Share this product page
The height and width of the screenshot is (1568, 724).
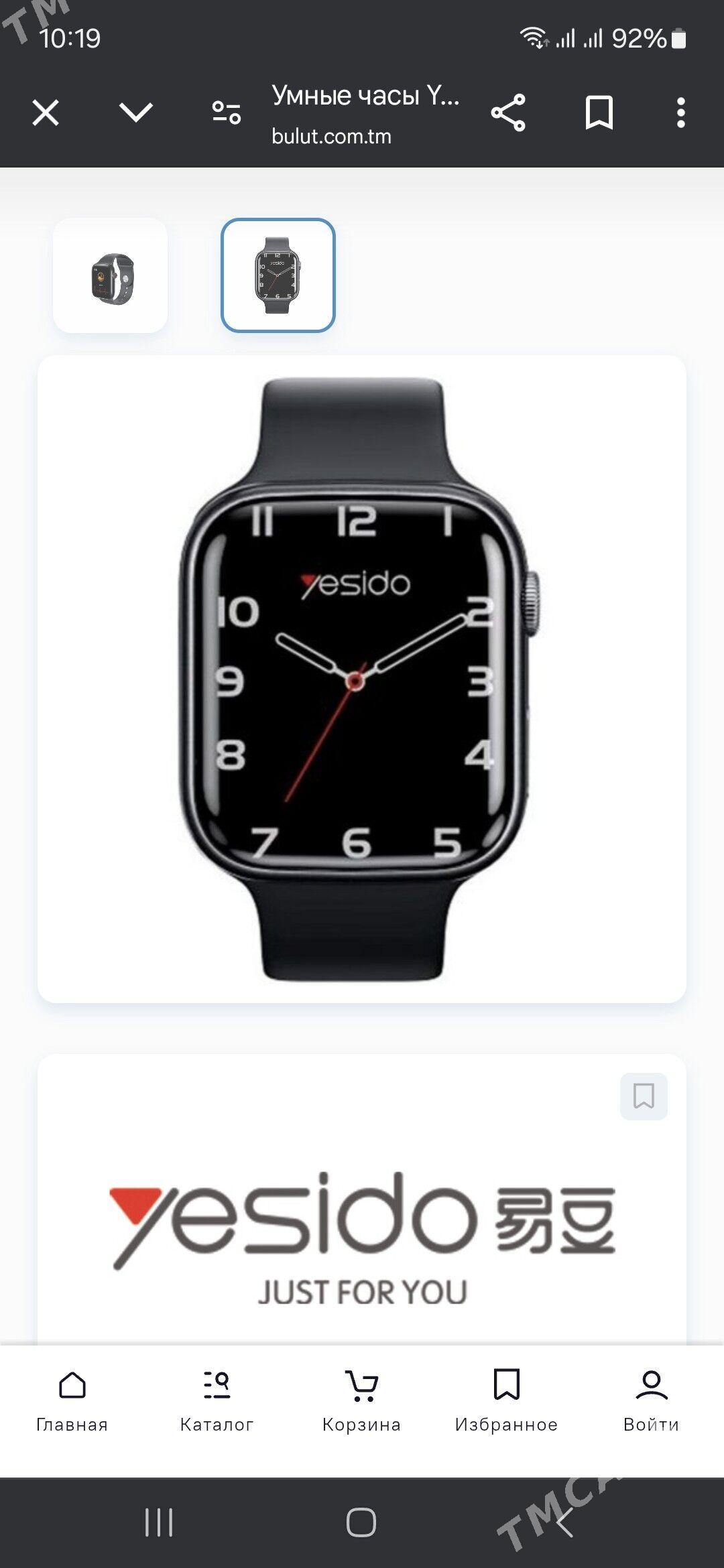click(x=508, y=113)
